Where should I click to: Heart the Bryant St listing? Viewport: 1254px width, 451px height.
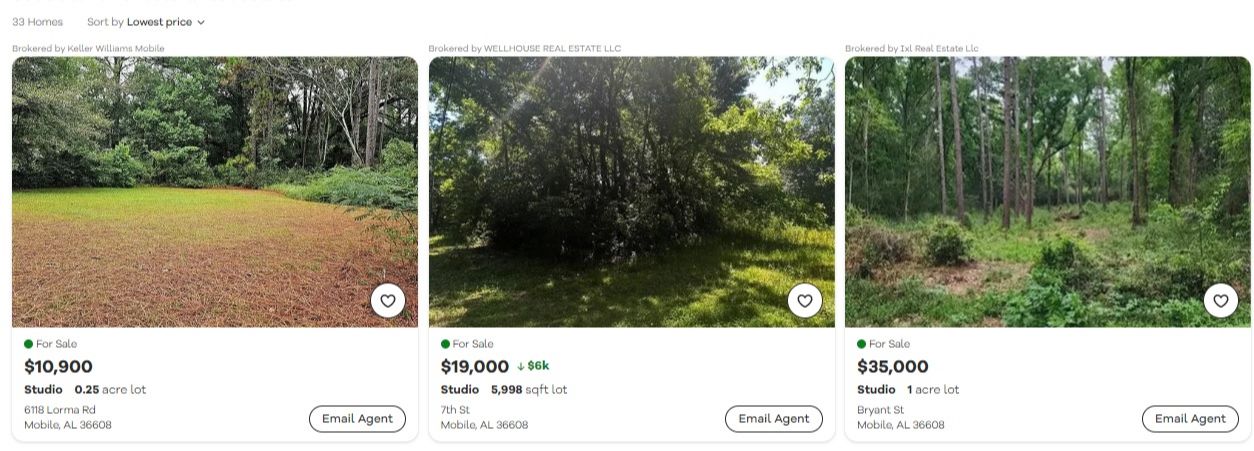(x=1220, y=300)
